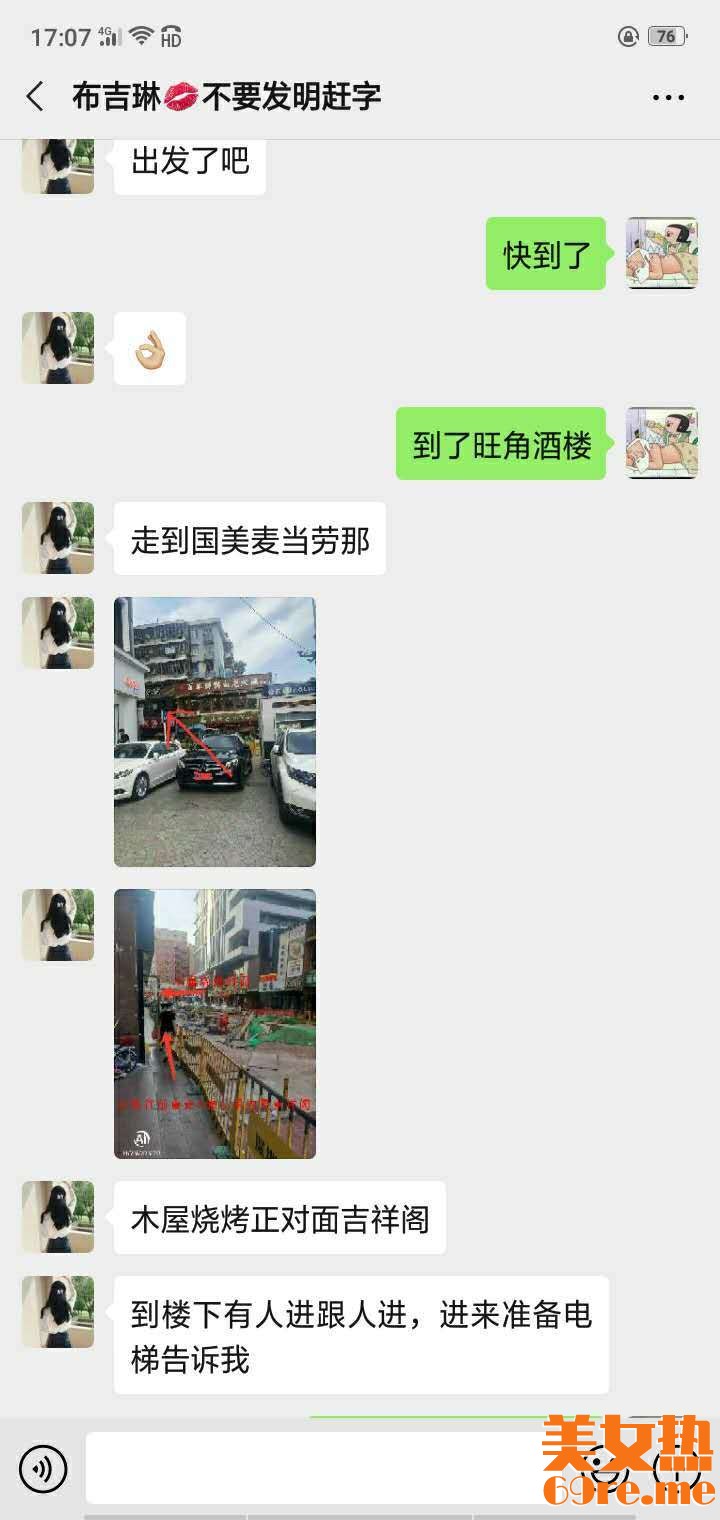Viewport: 720px width, 1520px height.
Task: Open my avatar beside 快到了
Action: [x=661, y=254]
